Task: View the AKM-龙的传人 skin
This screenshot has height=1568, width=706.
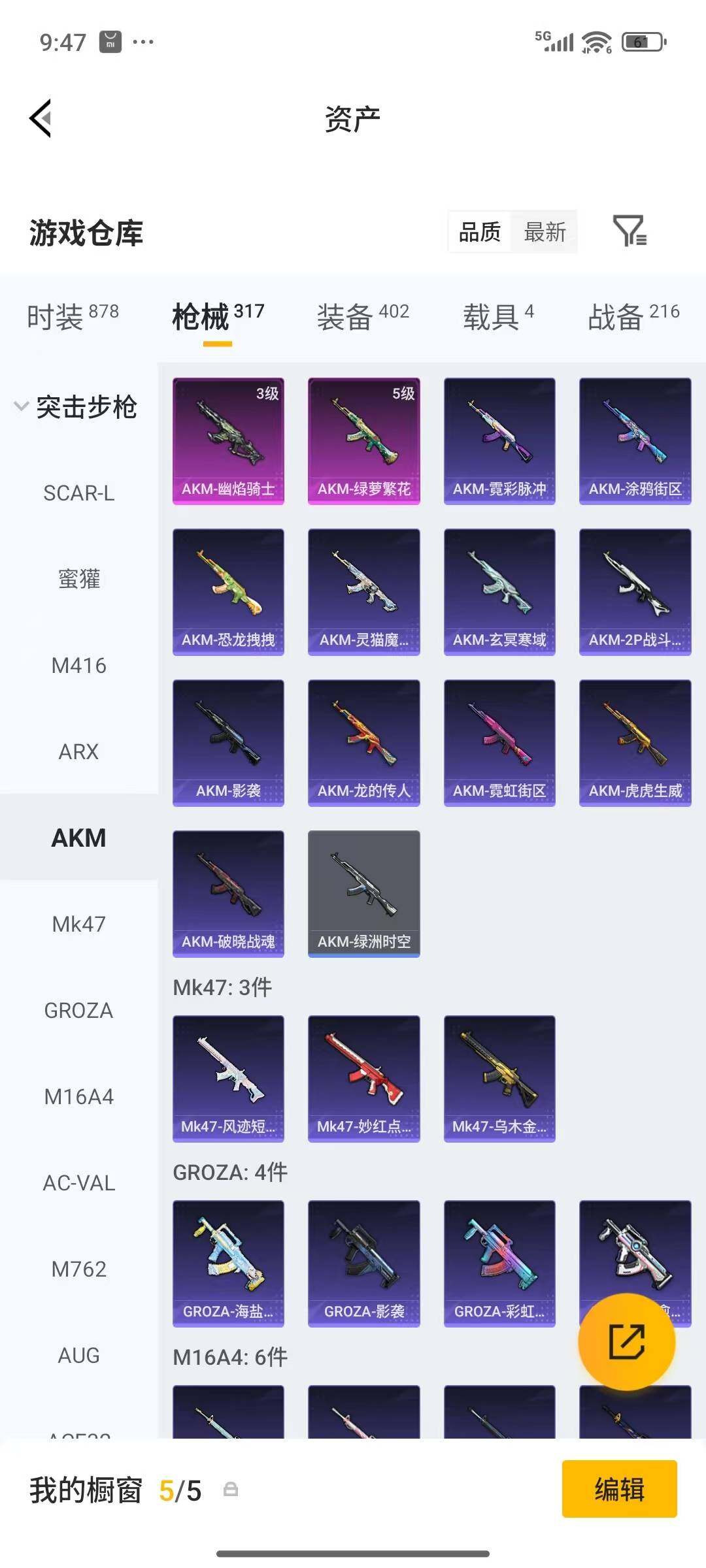Action: pos(363,743)
